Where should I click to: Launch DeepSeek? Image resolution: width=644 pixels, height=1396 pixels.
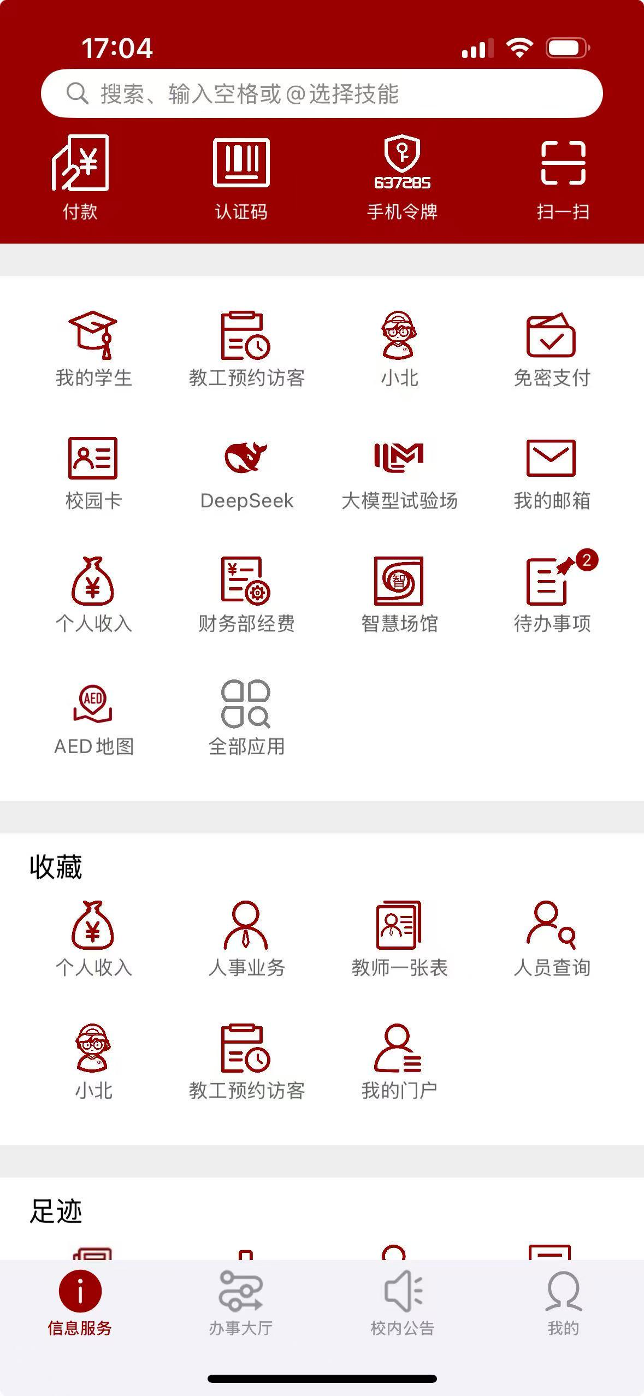[246, 471]
